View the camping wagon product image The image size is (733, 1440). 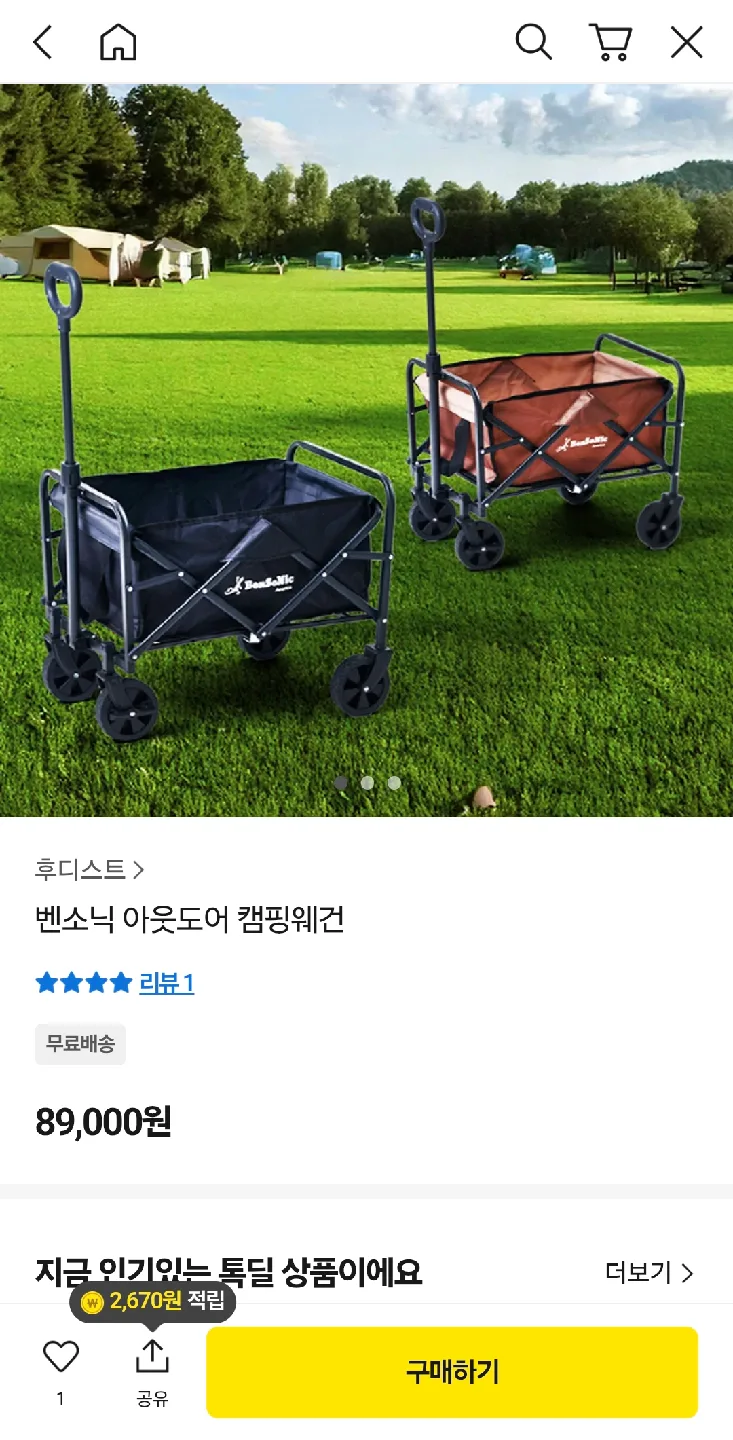366,450
